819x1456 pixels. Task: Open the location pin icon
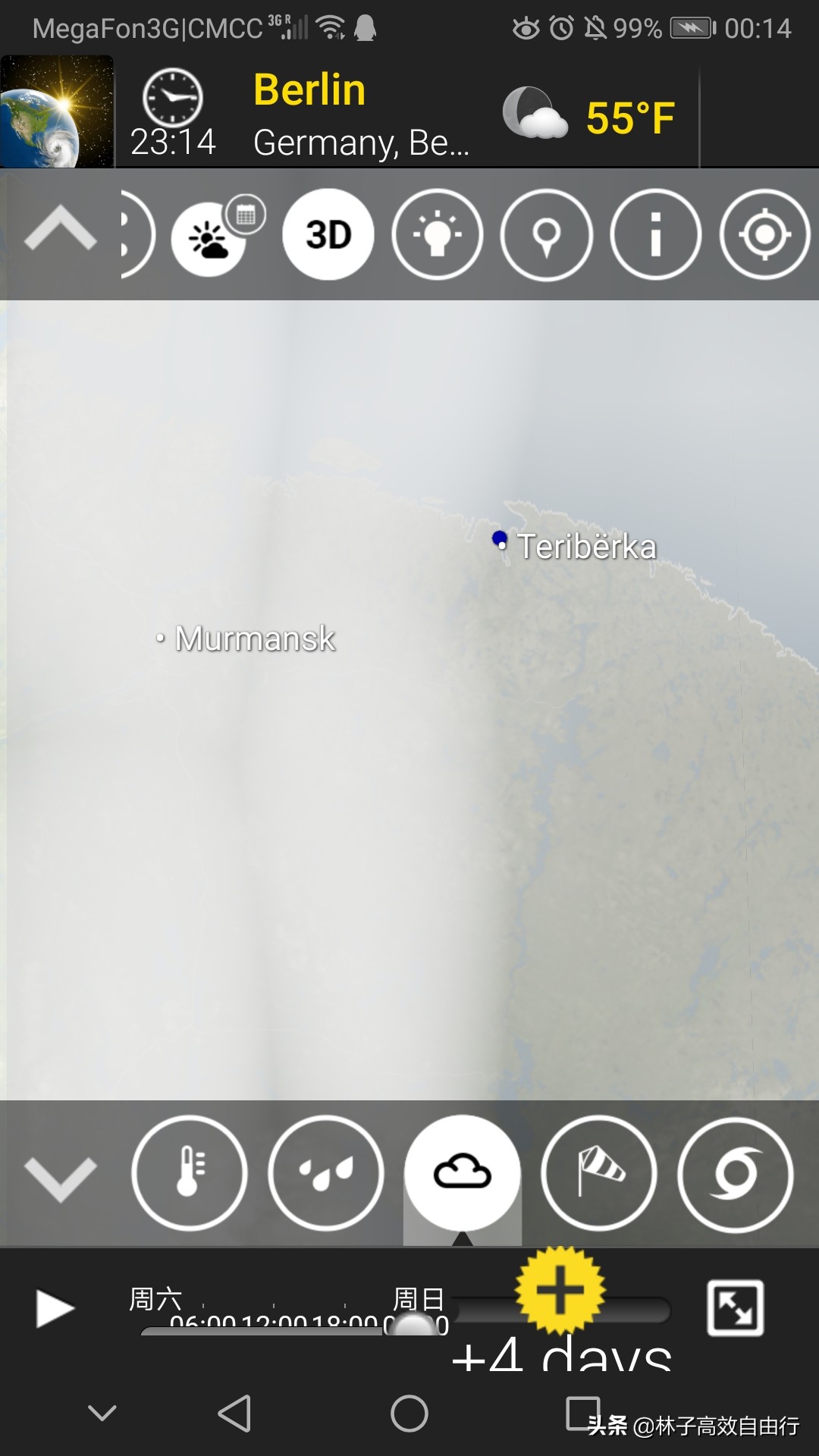547,235
